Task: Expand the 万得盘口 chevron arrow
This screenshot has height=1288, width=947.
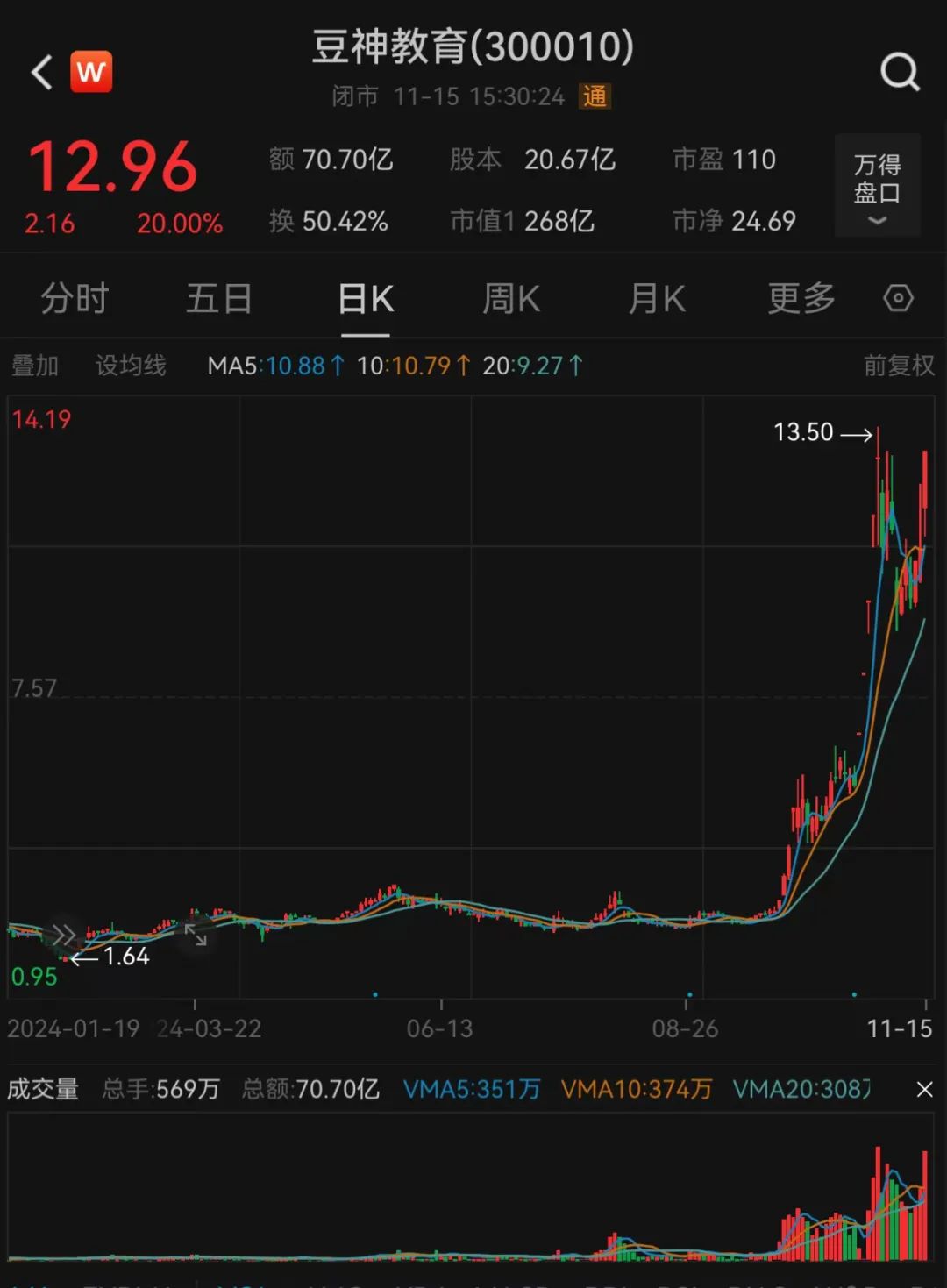Action: tap(877, 221)
